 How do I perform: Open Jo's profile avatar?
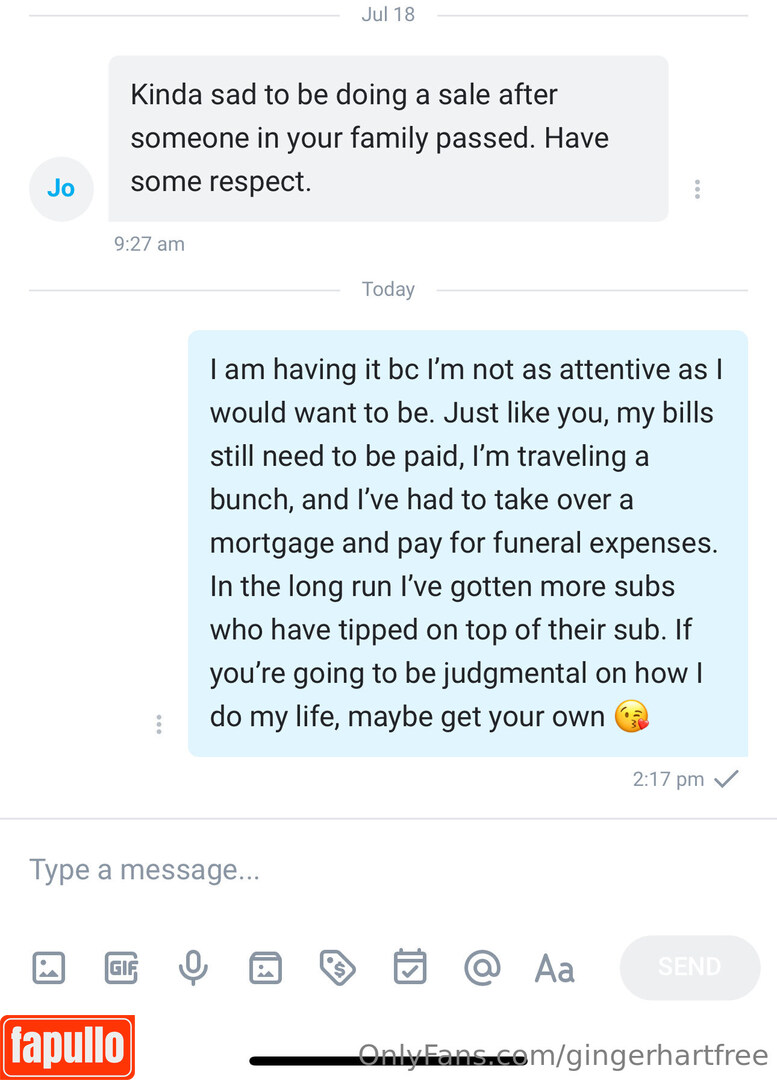tap(61, 188)
